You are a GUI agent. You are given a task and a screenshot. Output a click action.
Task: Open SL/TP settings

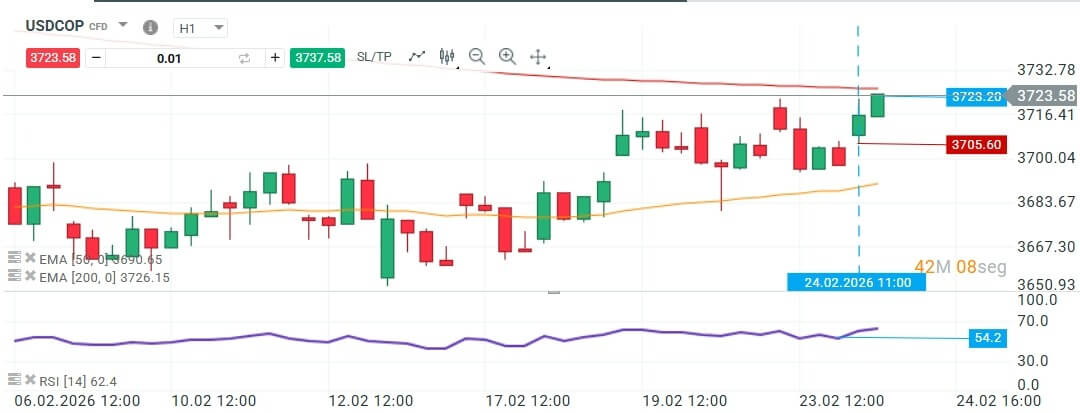coord(374,57)
